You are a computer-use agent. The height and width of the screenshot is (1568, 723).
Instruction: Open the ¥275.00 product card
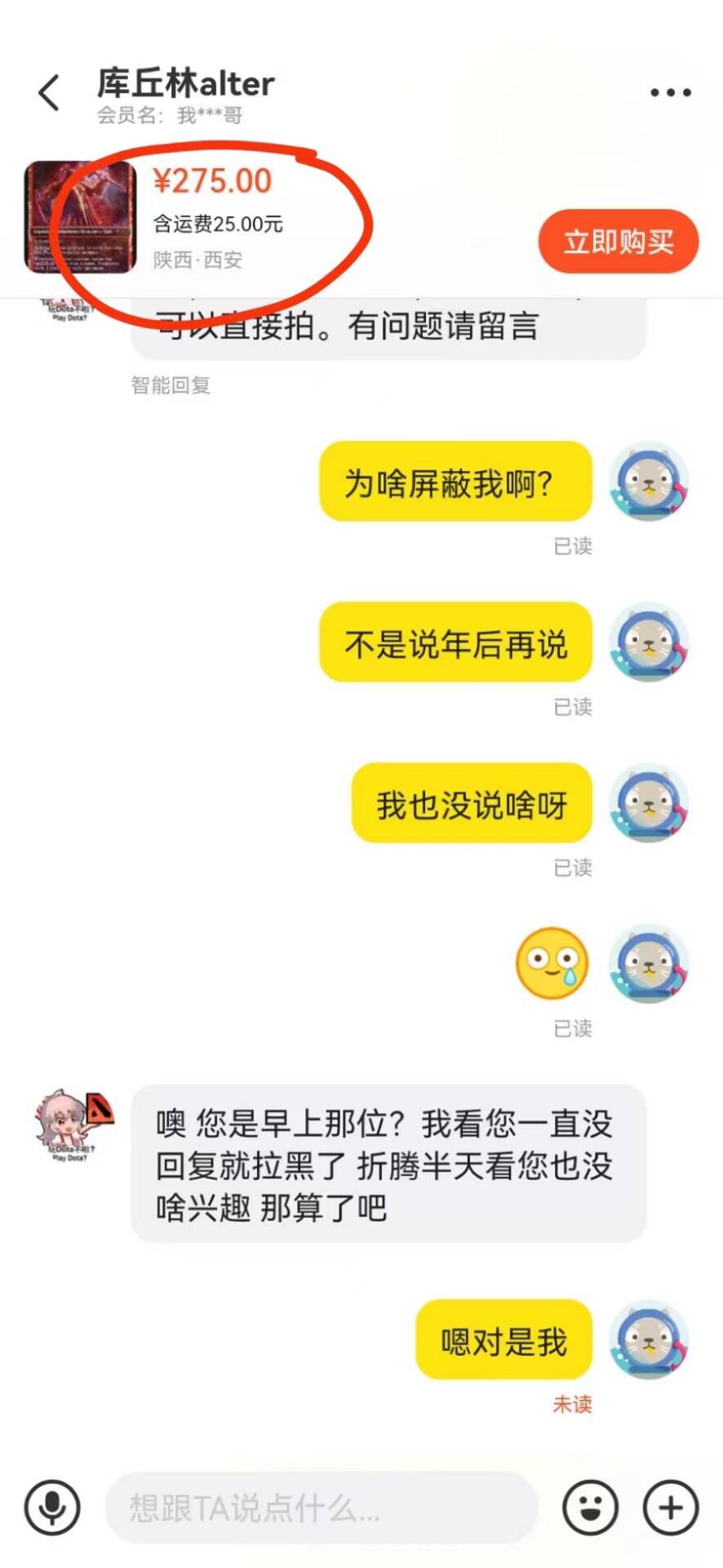(80, 217)
